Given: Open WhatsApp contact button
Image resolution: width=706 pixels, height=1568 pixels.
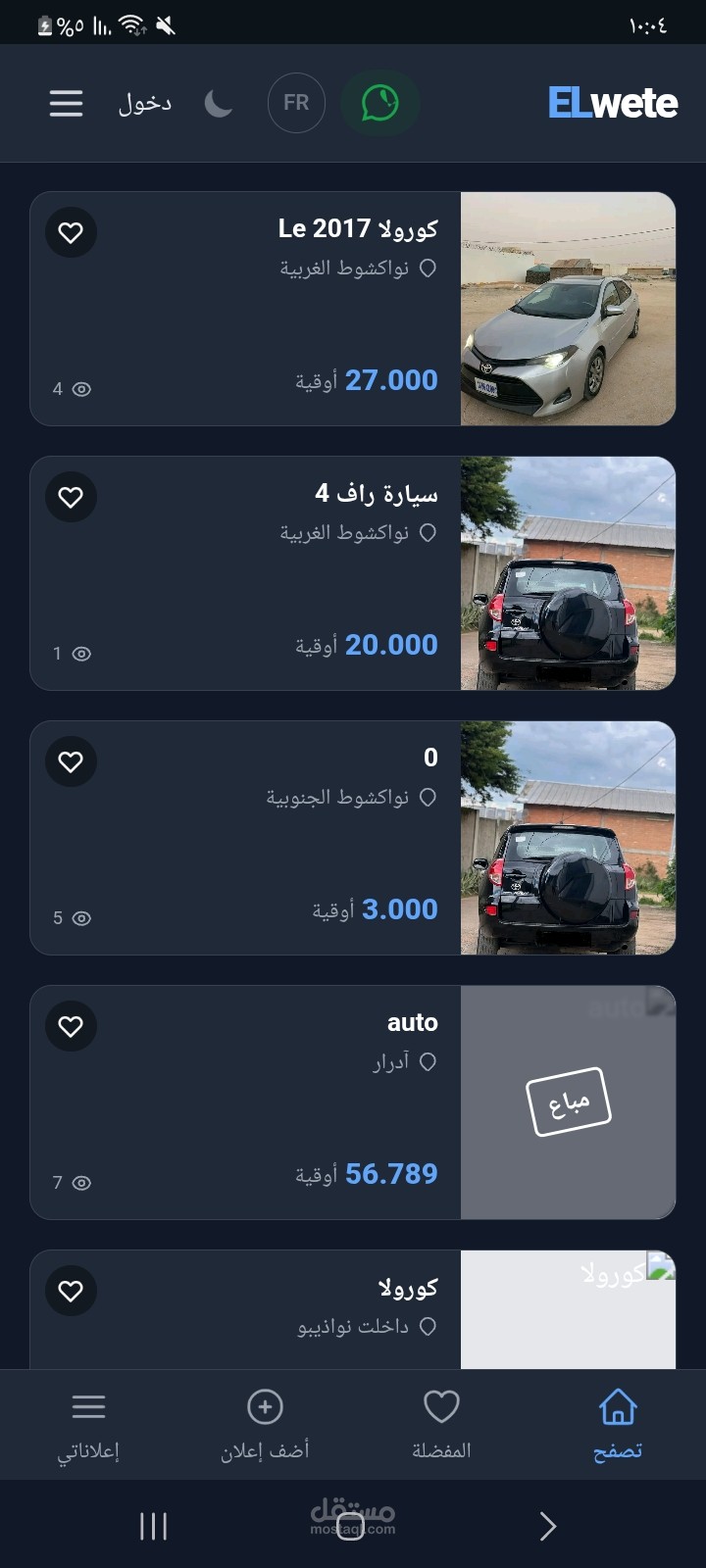Looking at the screenshot, I should pos(380,103).
